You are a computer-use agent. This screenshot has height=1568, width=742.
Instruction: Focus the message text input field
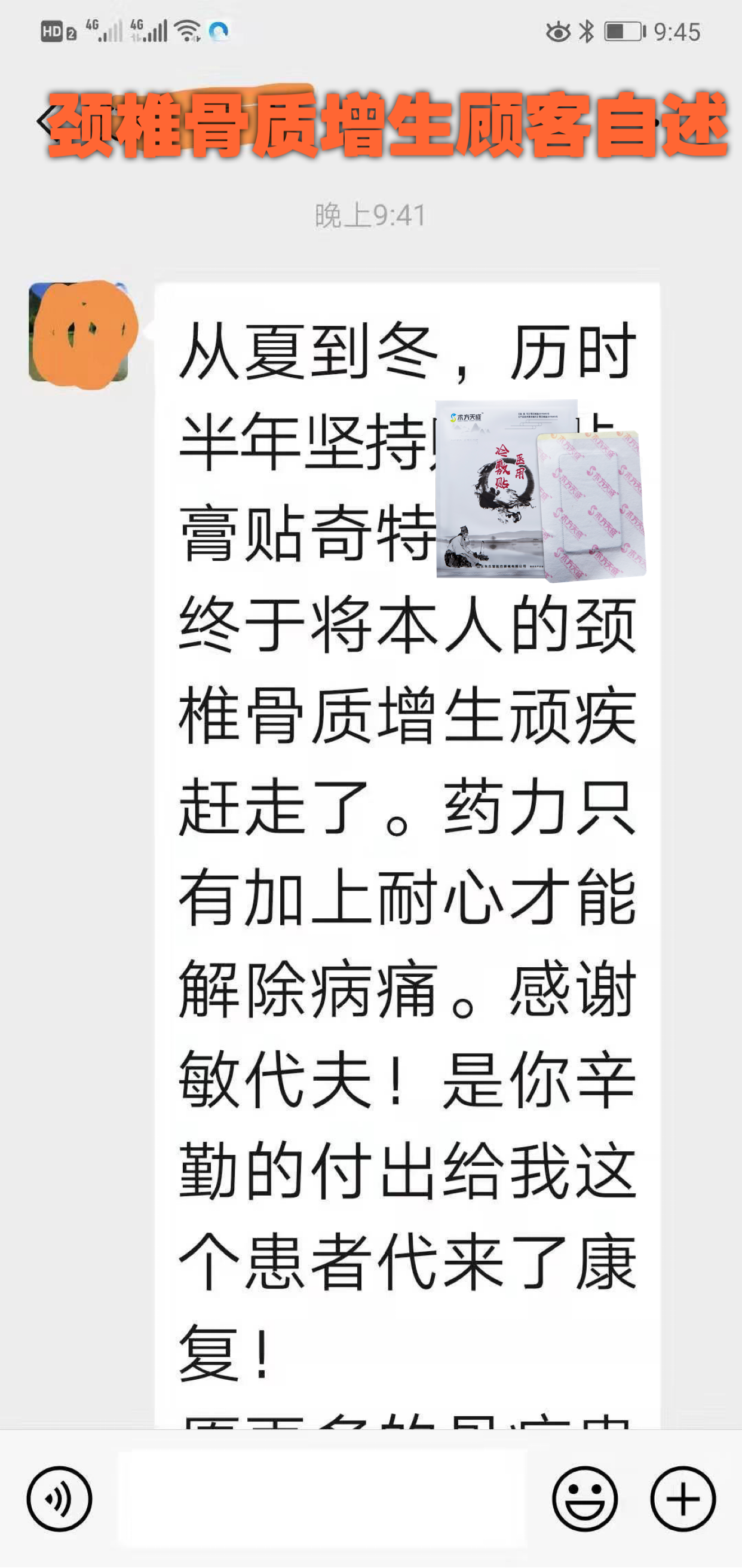321,1499
